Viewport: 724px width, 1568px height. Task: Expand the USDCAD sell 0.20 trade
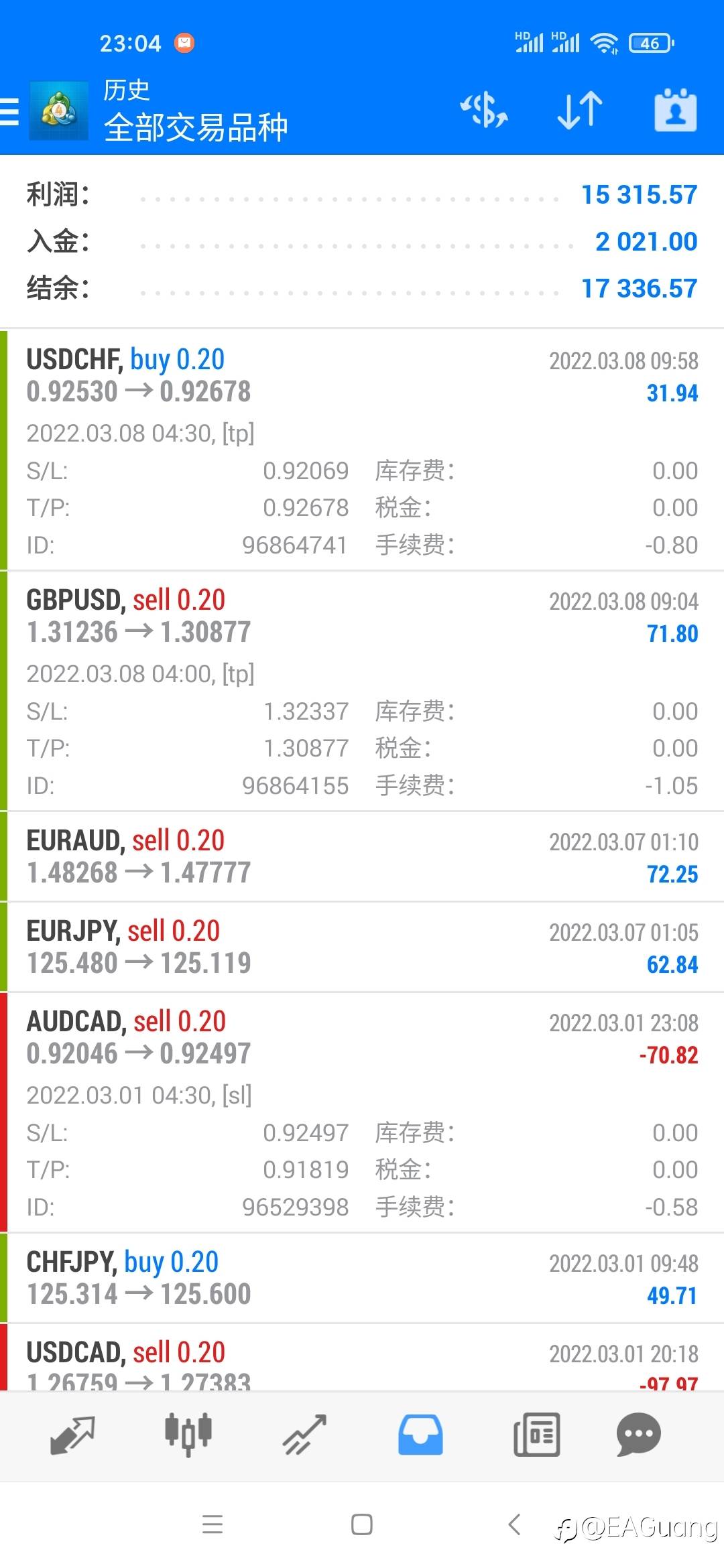[362, 1357]
